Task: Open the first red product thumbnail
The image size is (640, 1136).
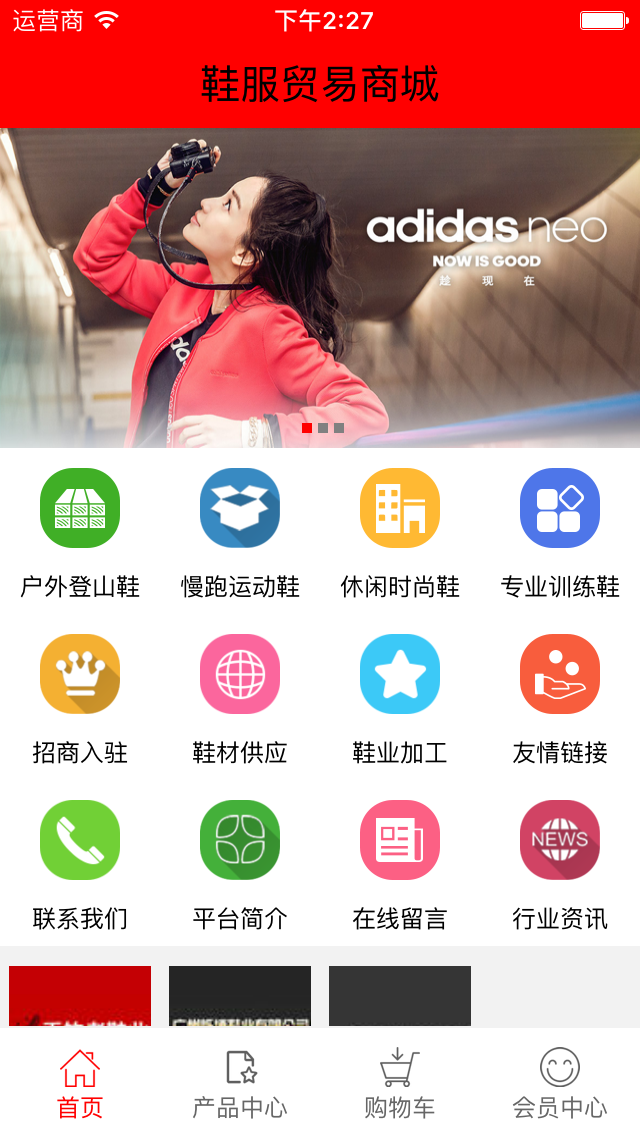Action: [x=80, y=996]
